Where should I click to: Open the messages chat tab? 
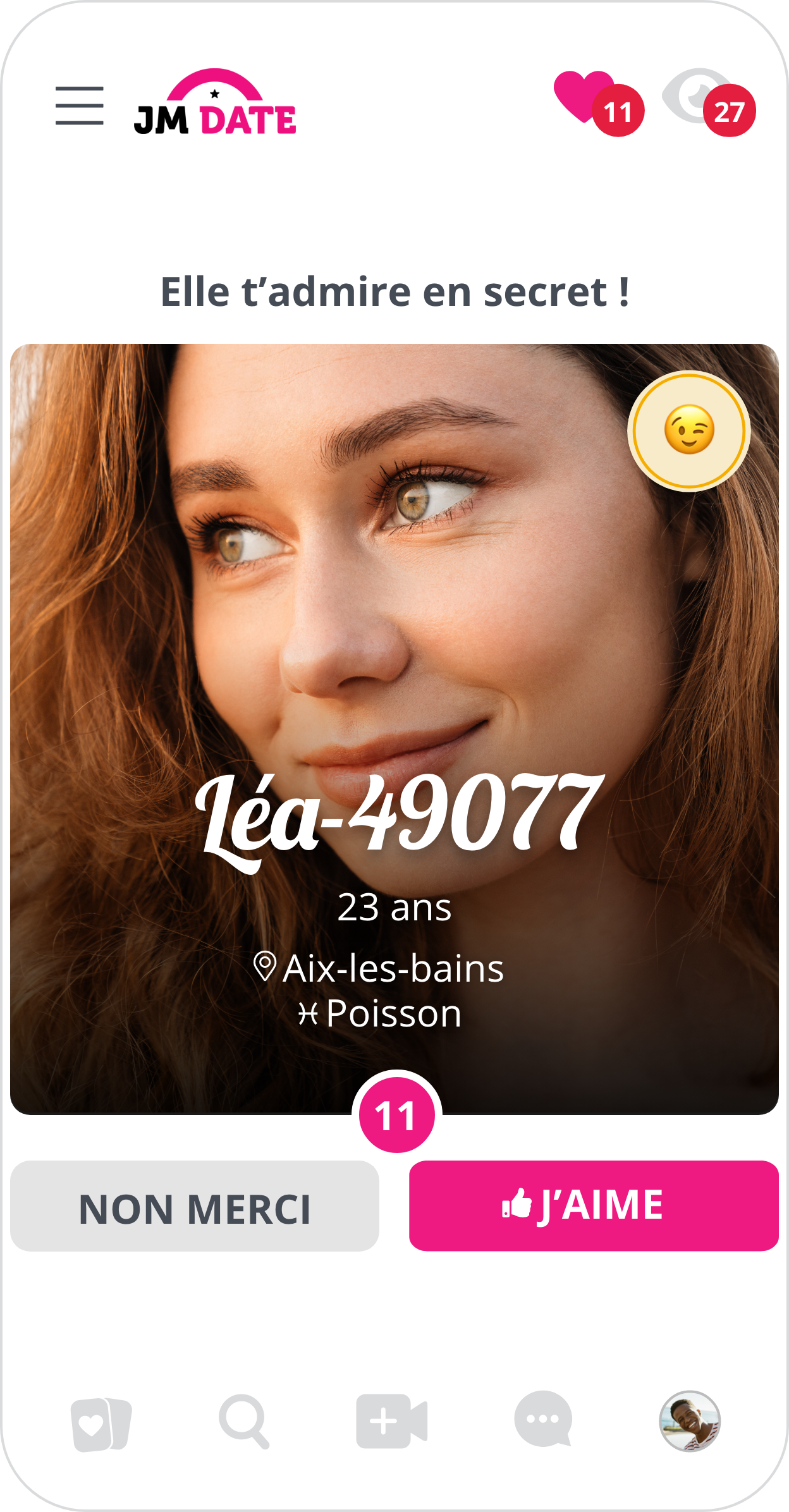543,1419
